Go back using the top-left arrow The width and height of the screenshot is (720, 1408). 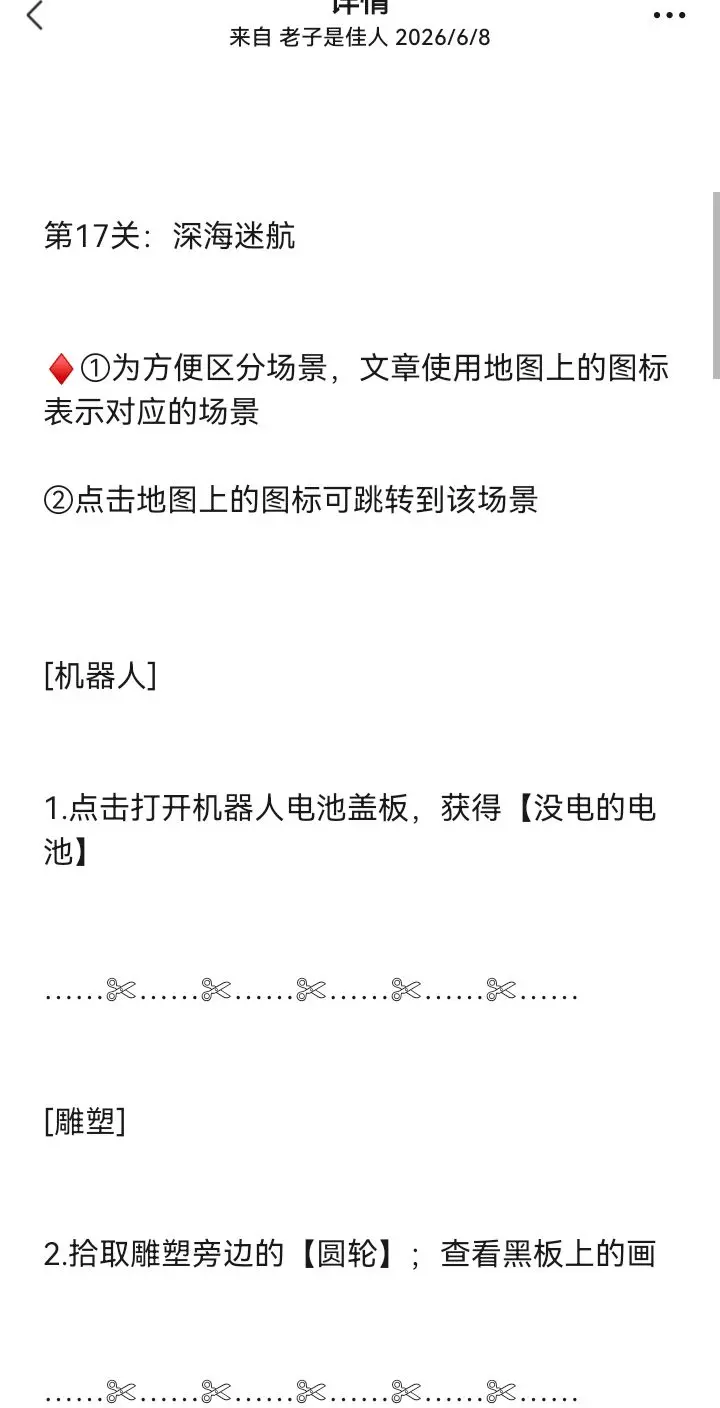(x=35, y=15)
